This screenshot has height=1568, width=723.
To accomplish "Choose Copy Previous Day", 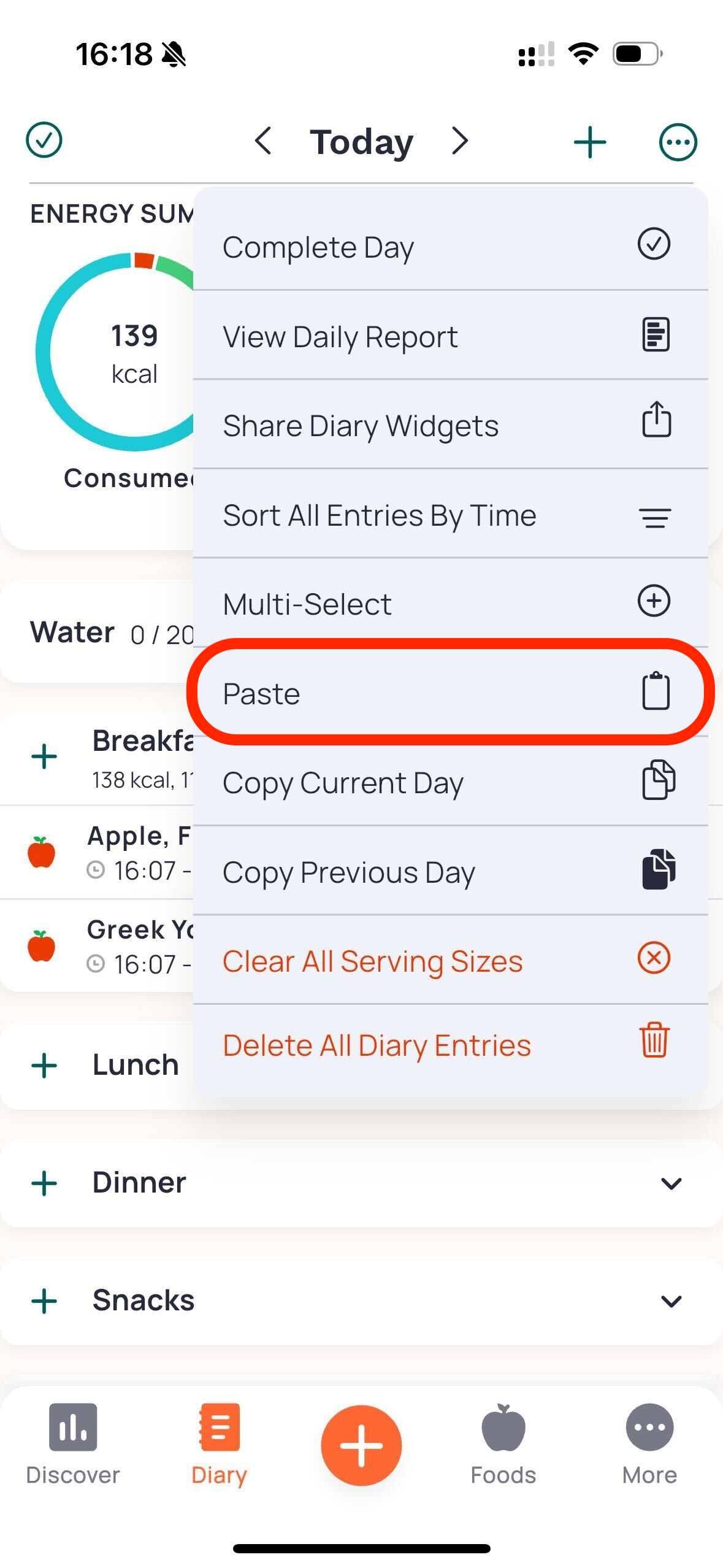I will (x=449, y=872).
